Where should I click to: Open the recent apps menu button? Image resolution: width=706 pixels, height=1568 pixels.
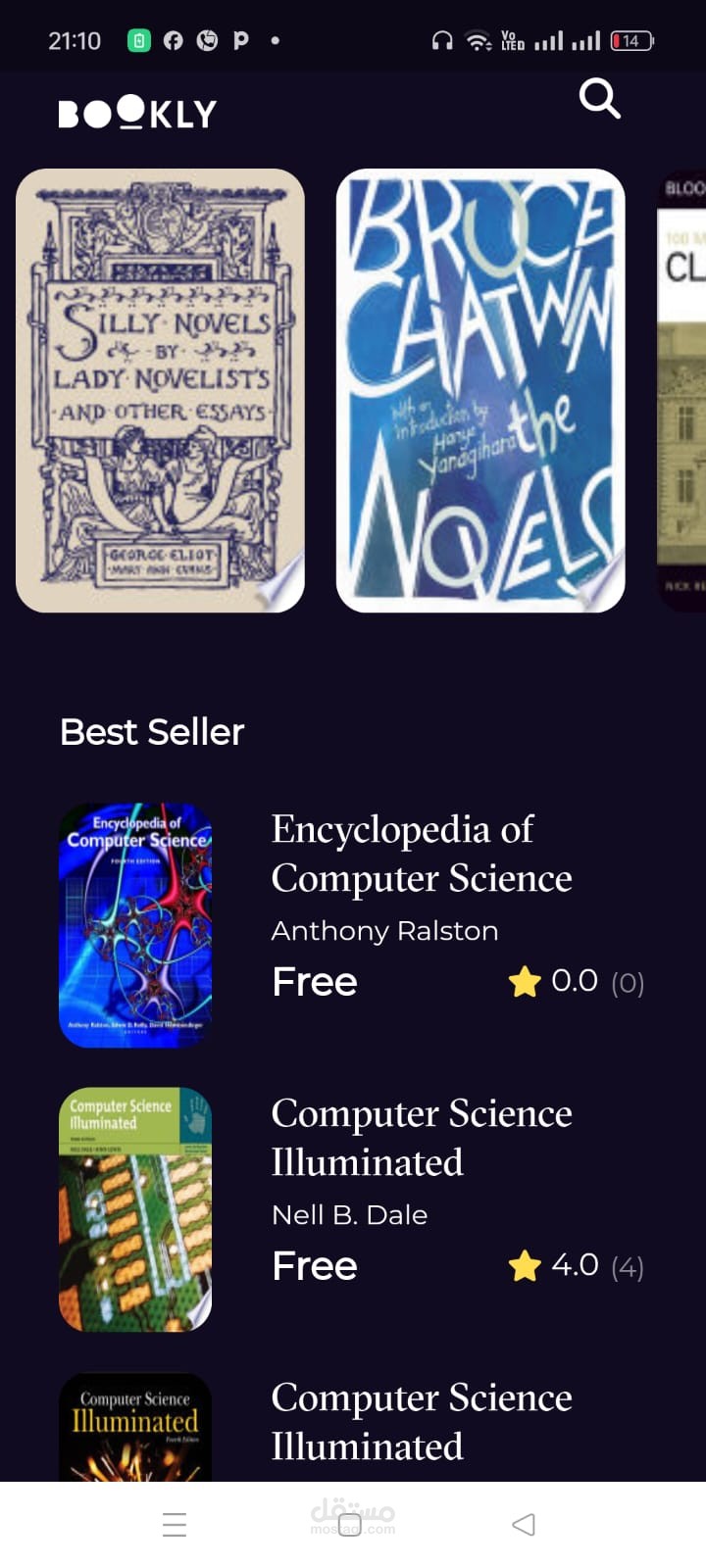click(x=175, y=1525)
